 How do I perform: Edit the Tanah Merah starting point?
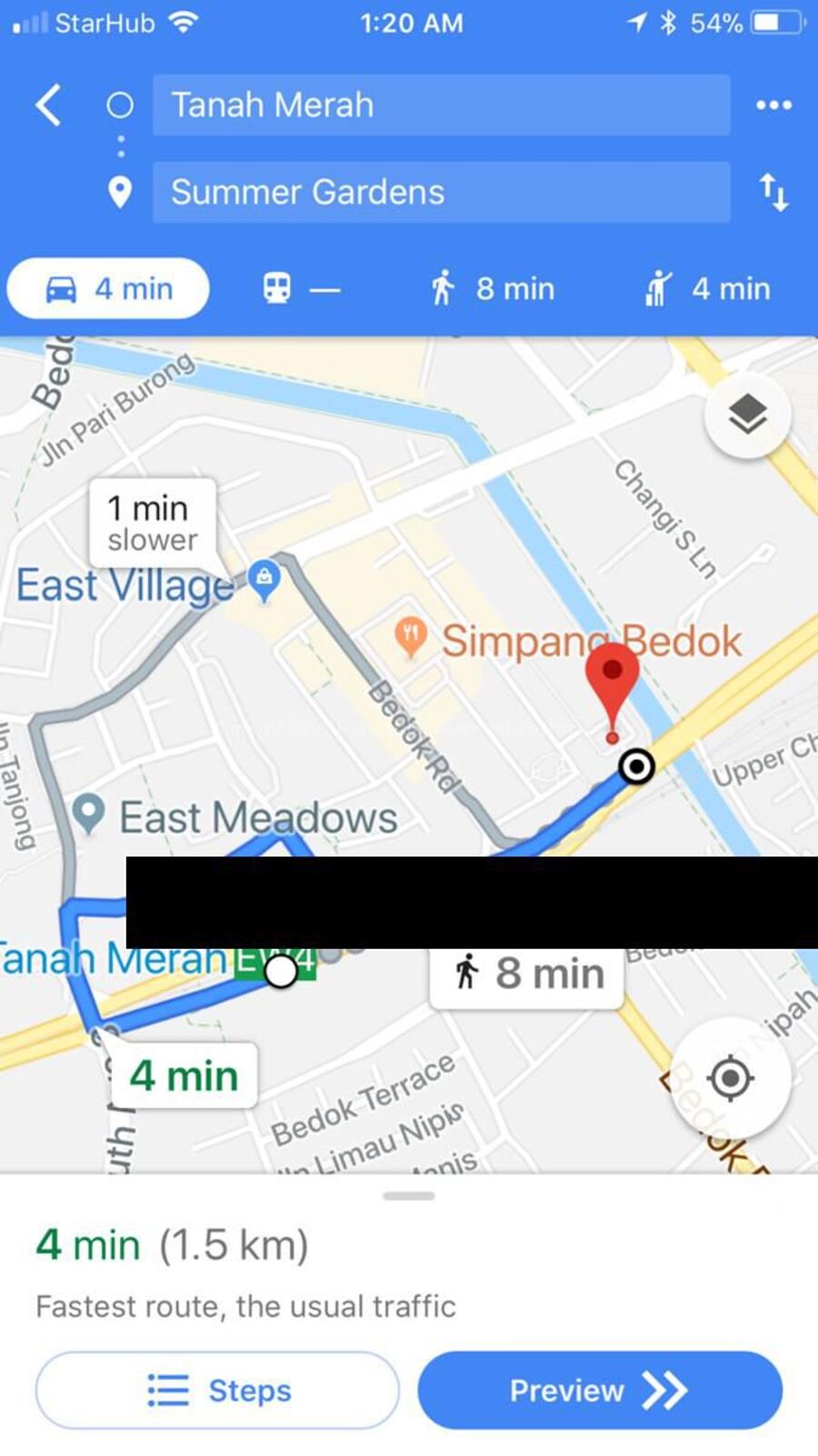coord(441,105)
